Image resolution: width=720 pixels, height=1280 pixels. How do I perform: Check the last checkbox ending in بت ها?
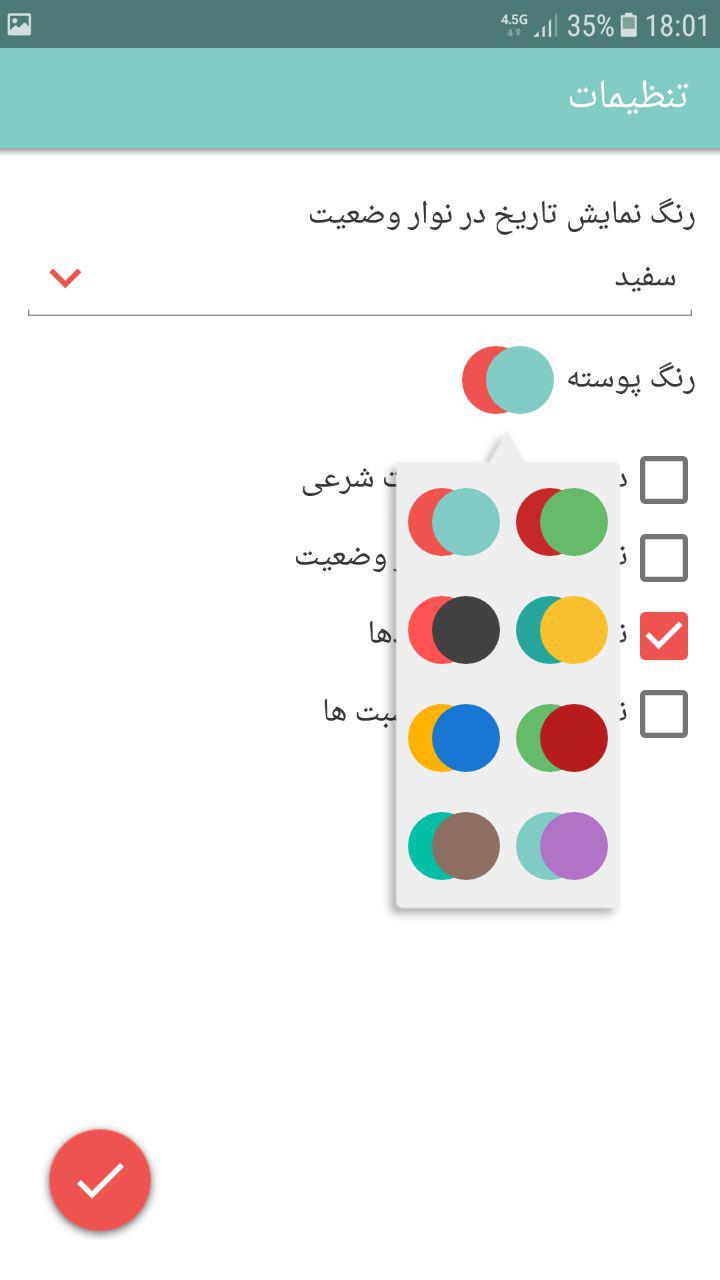pos(664,714)
